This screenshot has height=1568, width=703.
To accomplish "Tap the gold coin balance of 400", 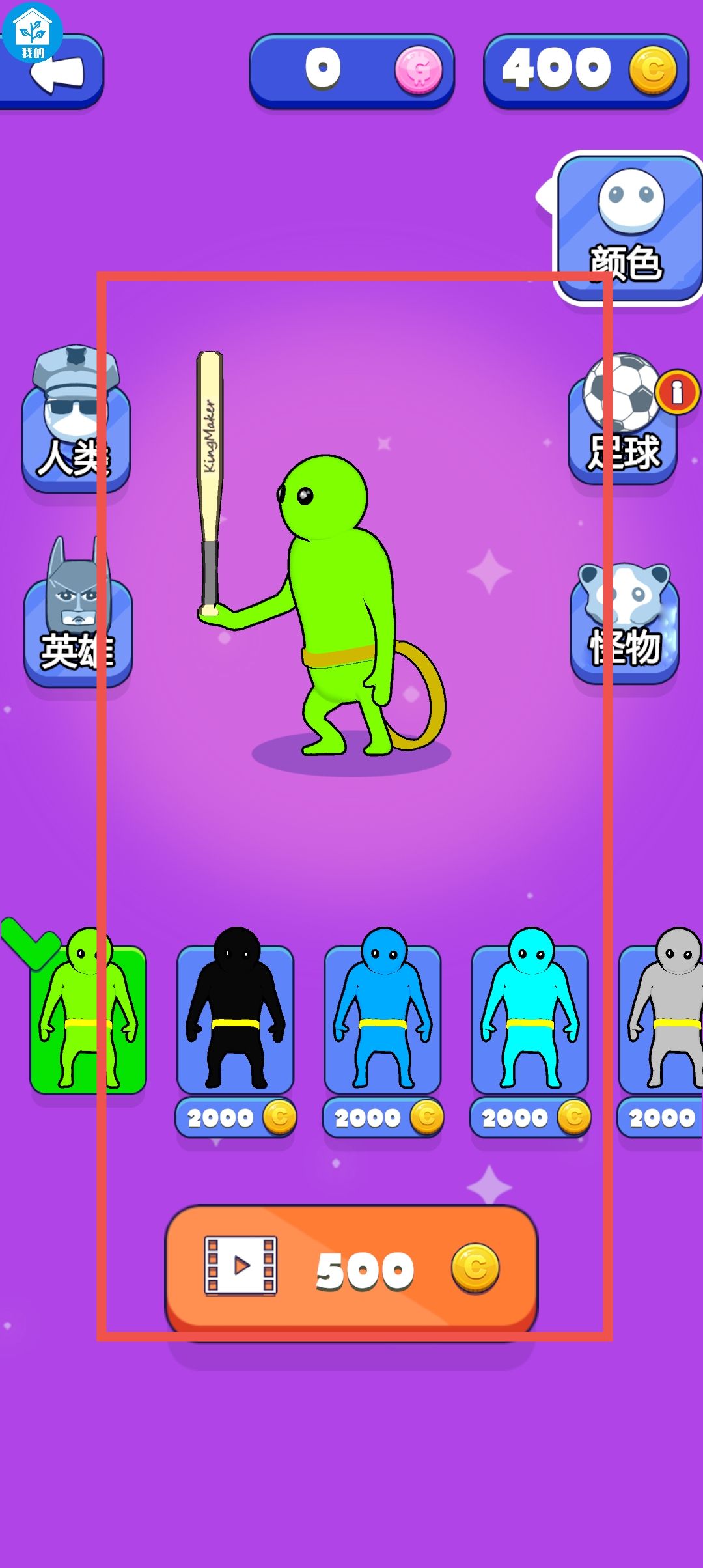I will tap(585, 70).
